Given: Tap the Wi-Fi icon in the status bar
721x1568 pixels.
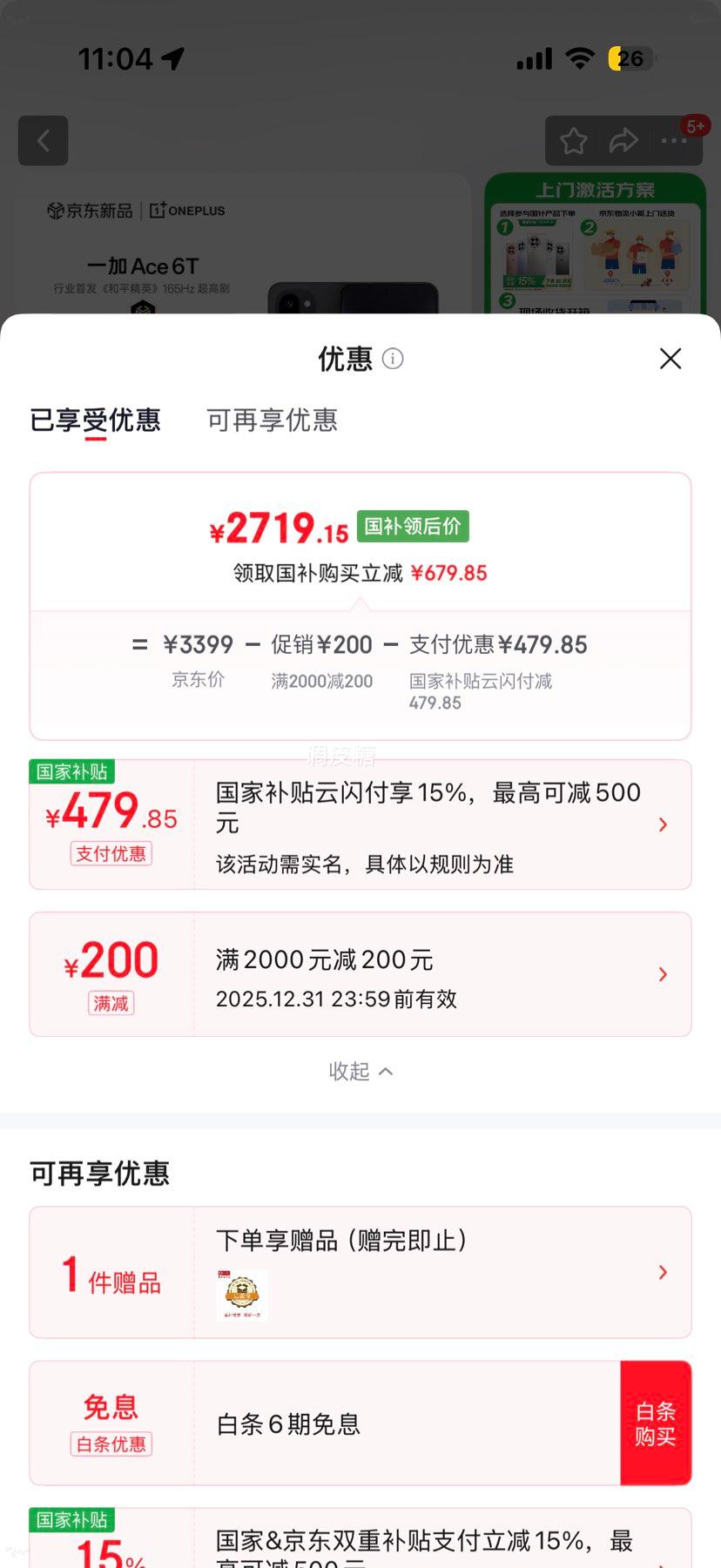Looking at the screenshot, I should [x=580, y=58].
